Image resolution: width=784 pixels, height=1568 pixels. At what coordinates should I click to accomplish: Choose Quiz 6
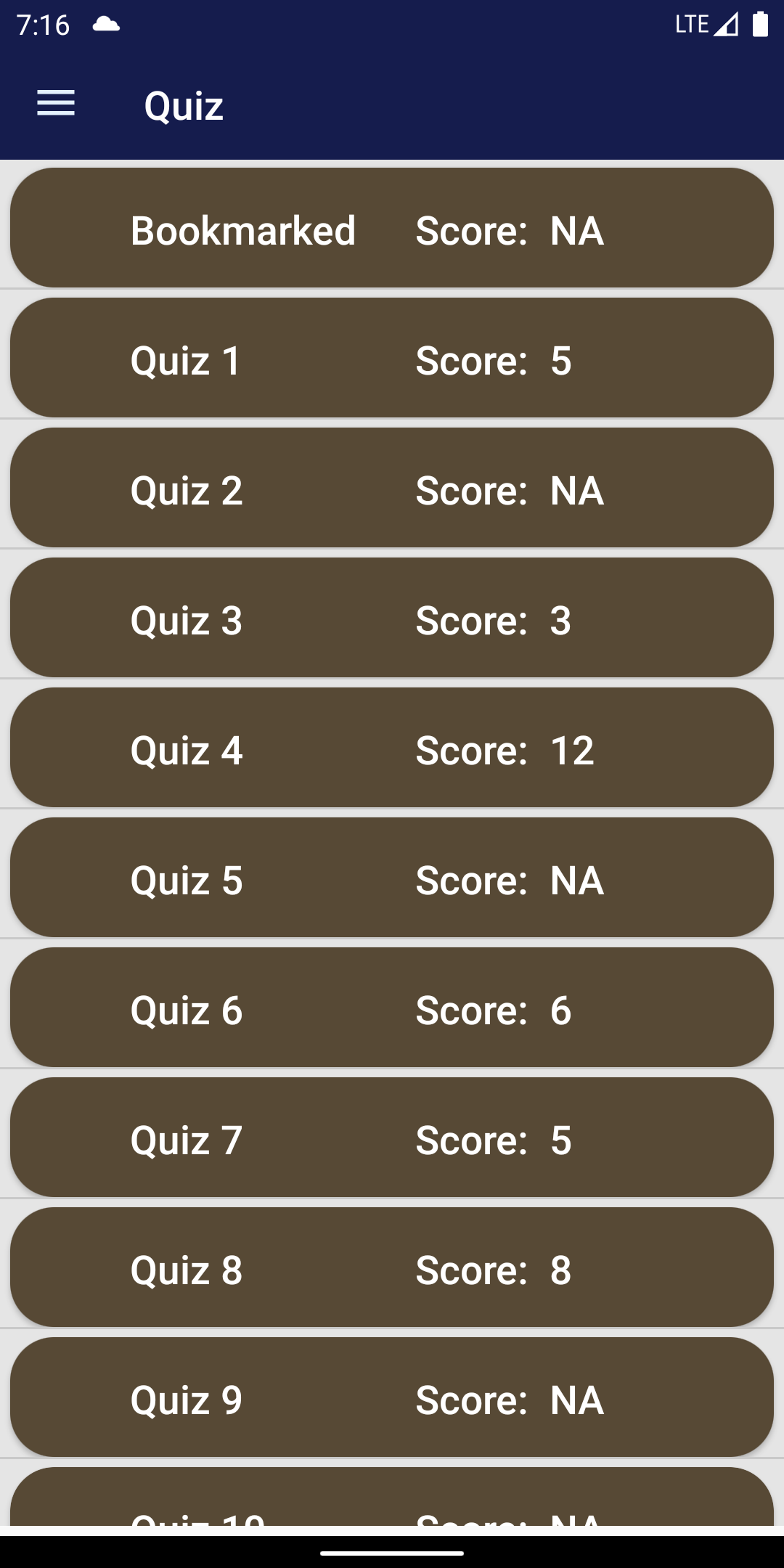(392, 1008)
